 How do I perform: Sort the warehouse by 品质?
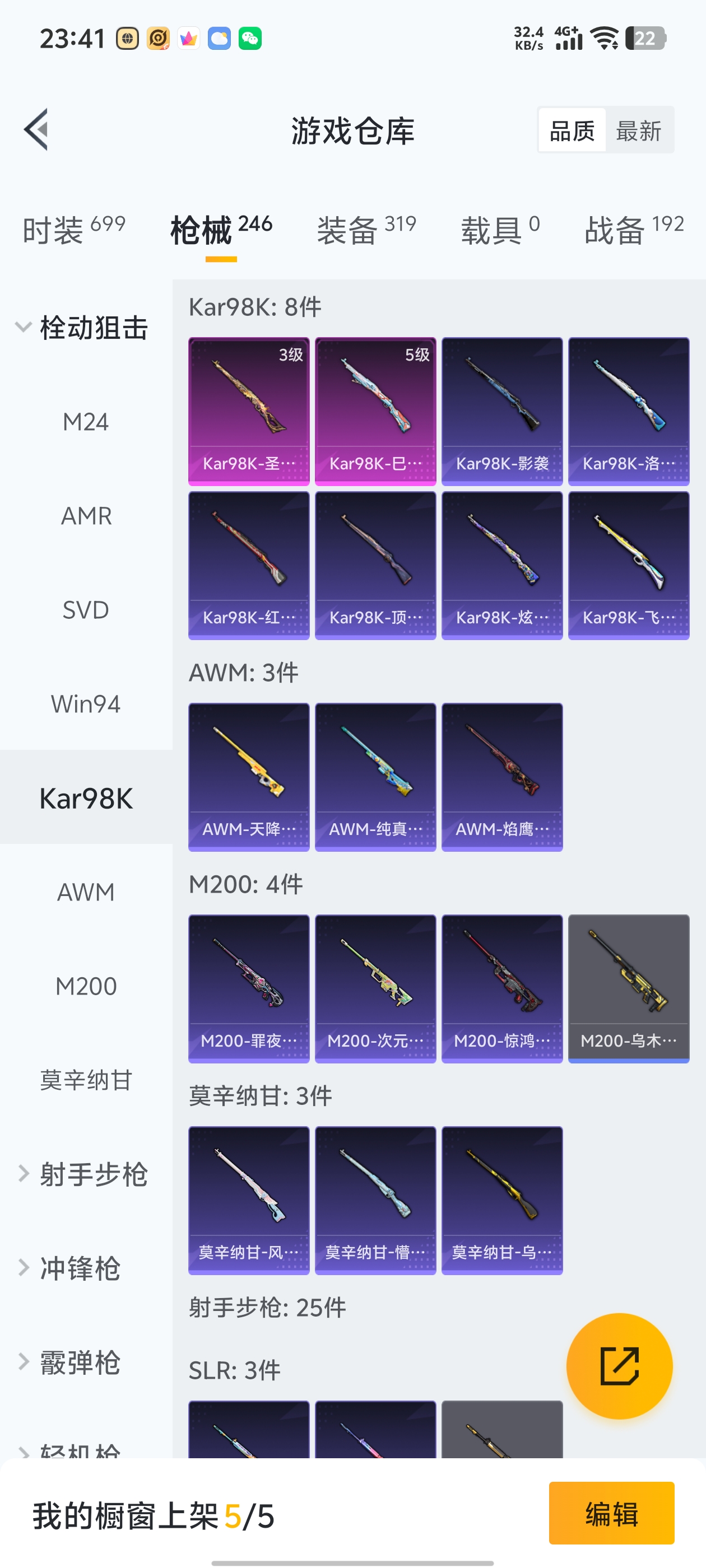coord(572,130)
